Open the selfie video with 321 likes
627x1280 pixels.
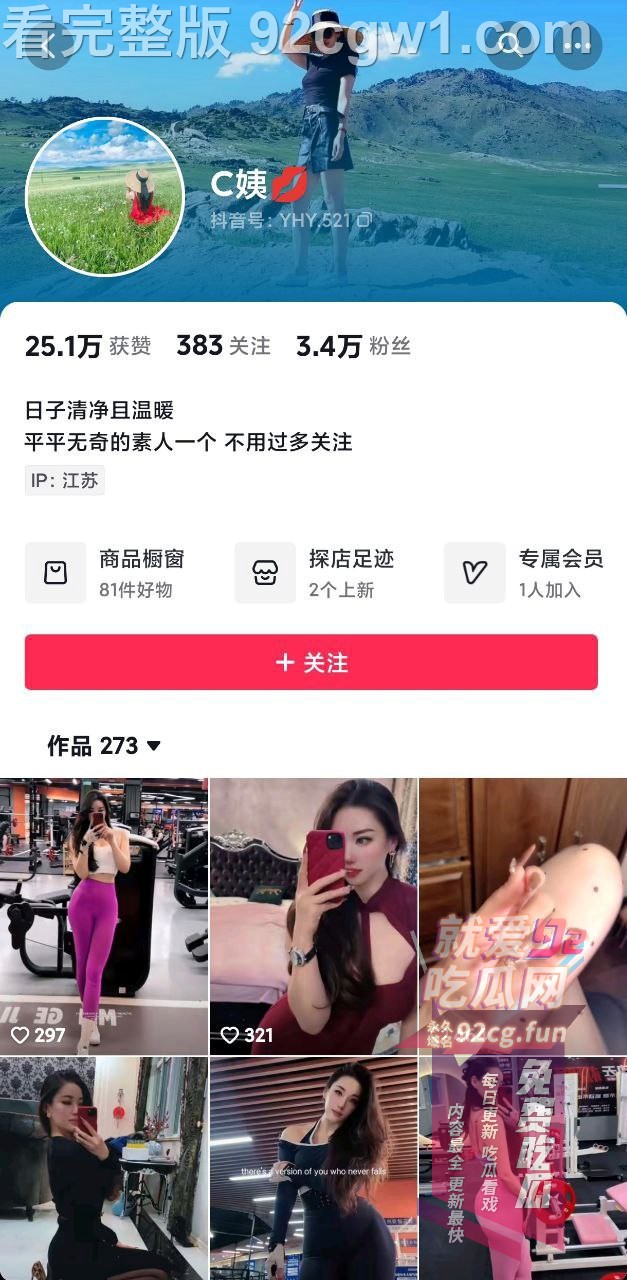point(313,916)
